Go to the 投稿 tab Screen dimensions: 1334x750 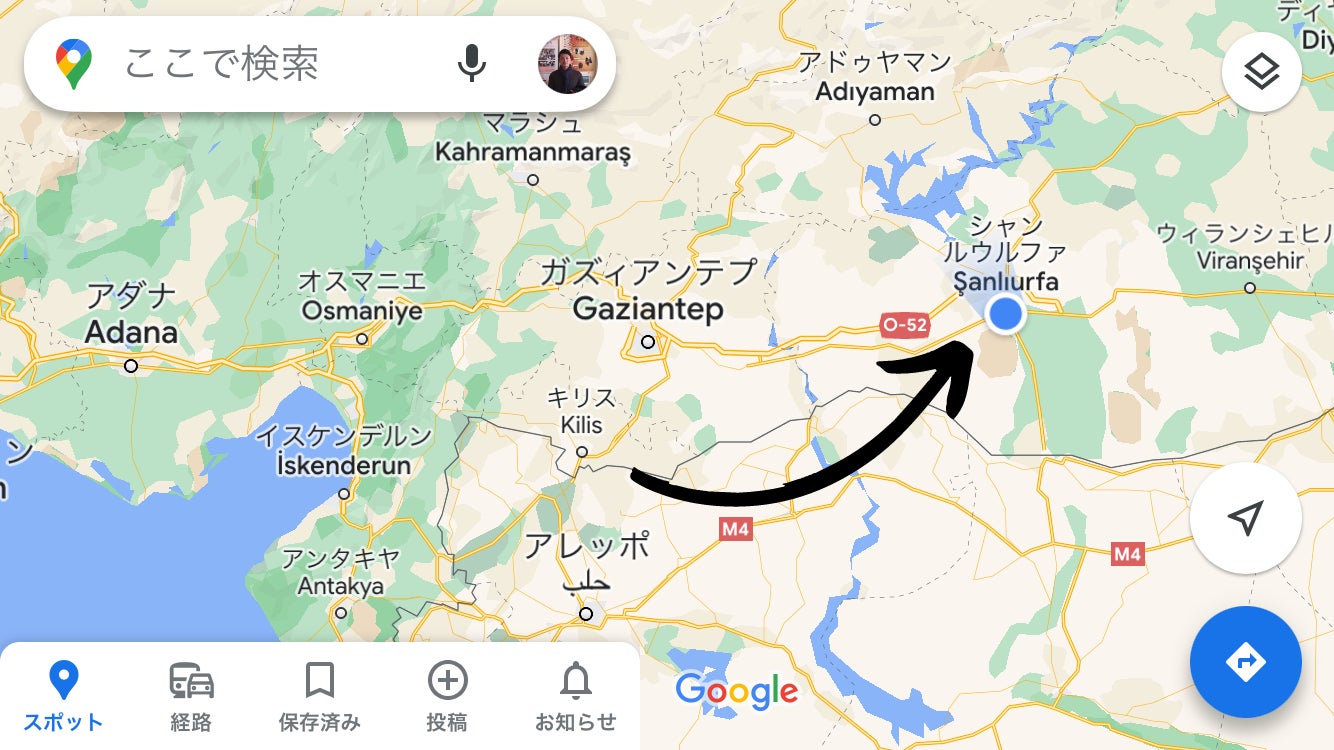pyautogui.click(x=447, y=696)
